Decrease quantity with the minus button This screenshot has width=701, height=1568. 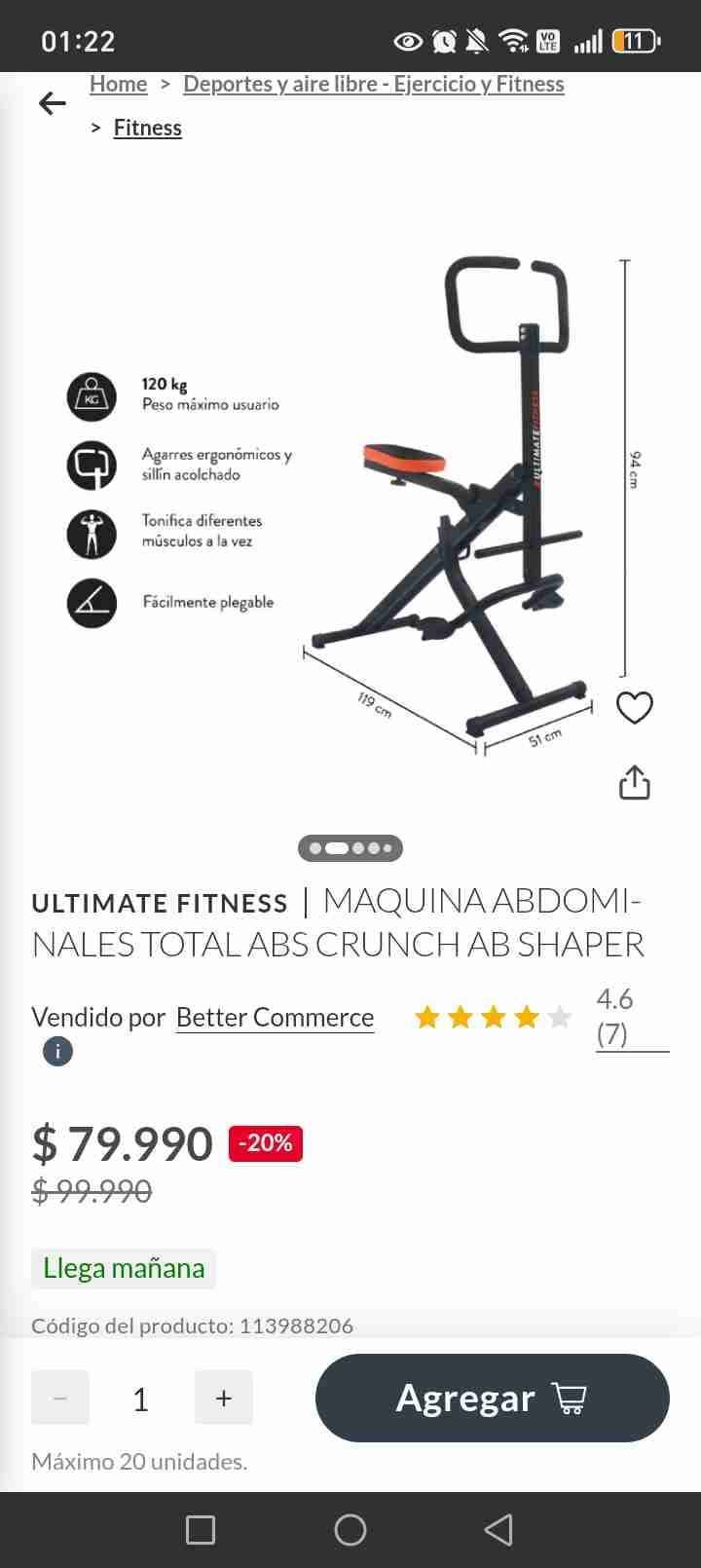pyautogui.click(x=60, y=1399)
